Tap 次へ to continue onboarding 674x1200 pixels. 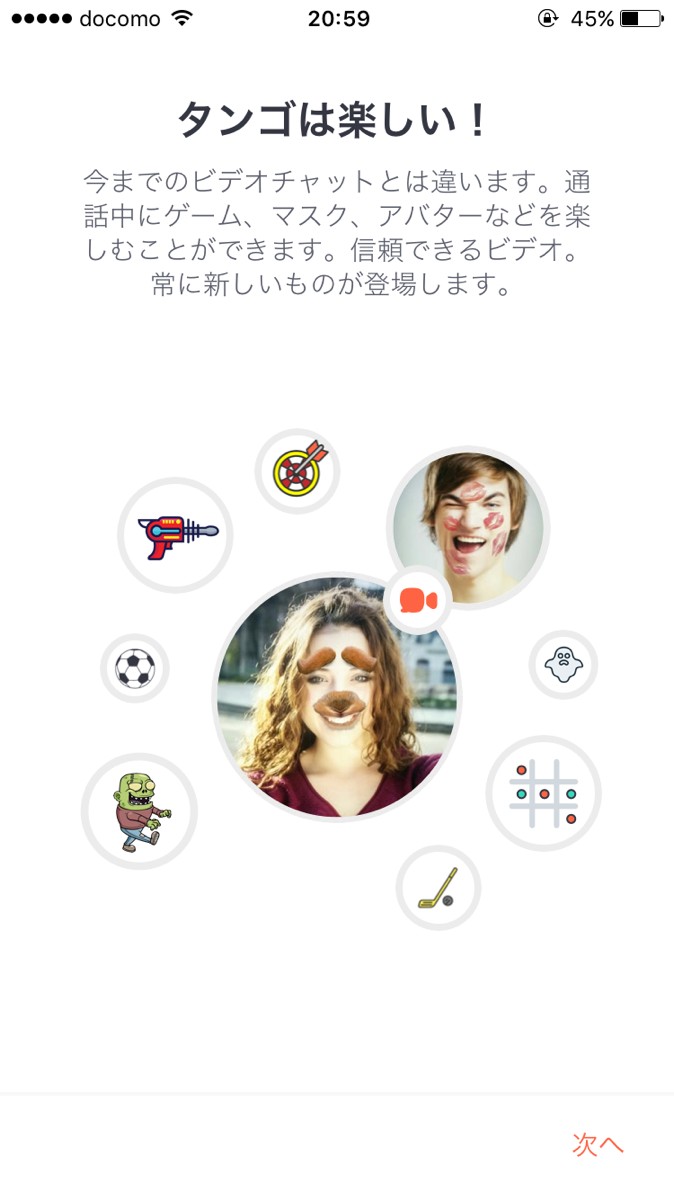[x=598, y=1145]
